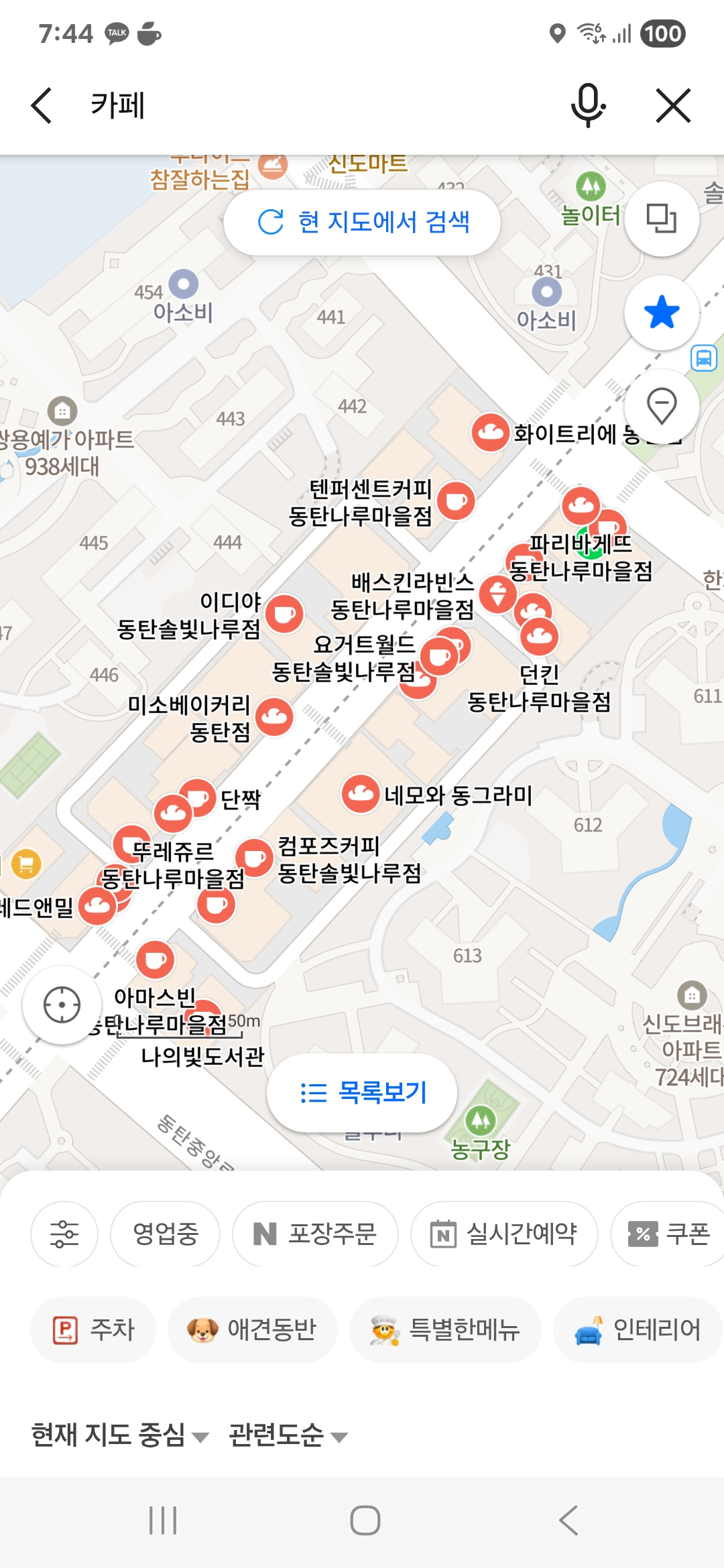Expand the 현재 지도 중심 dropdown
This screenshot has height=1568, width=724.
point(119,1435)
